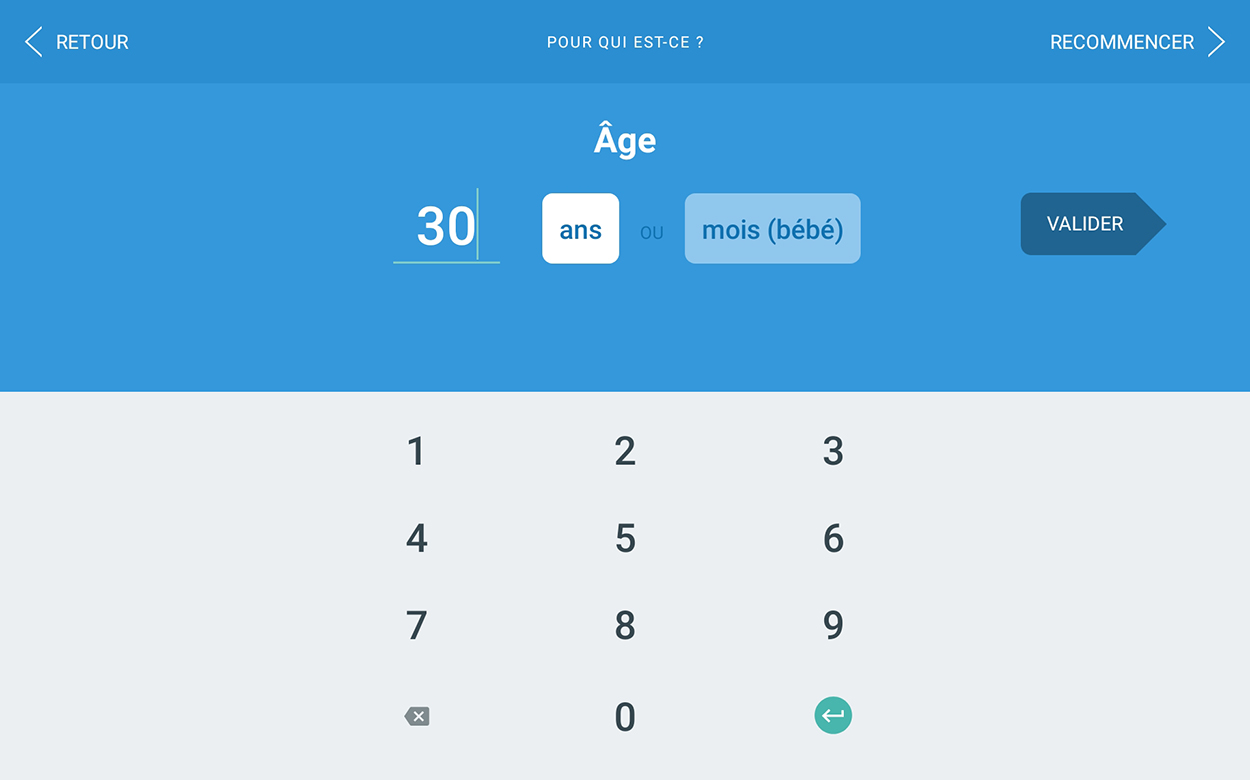Enter digit 7 on the keypad

coord(416,626)
